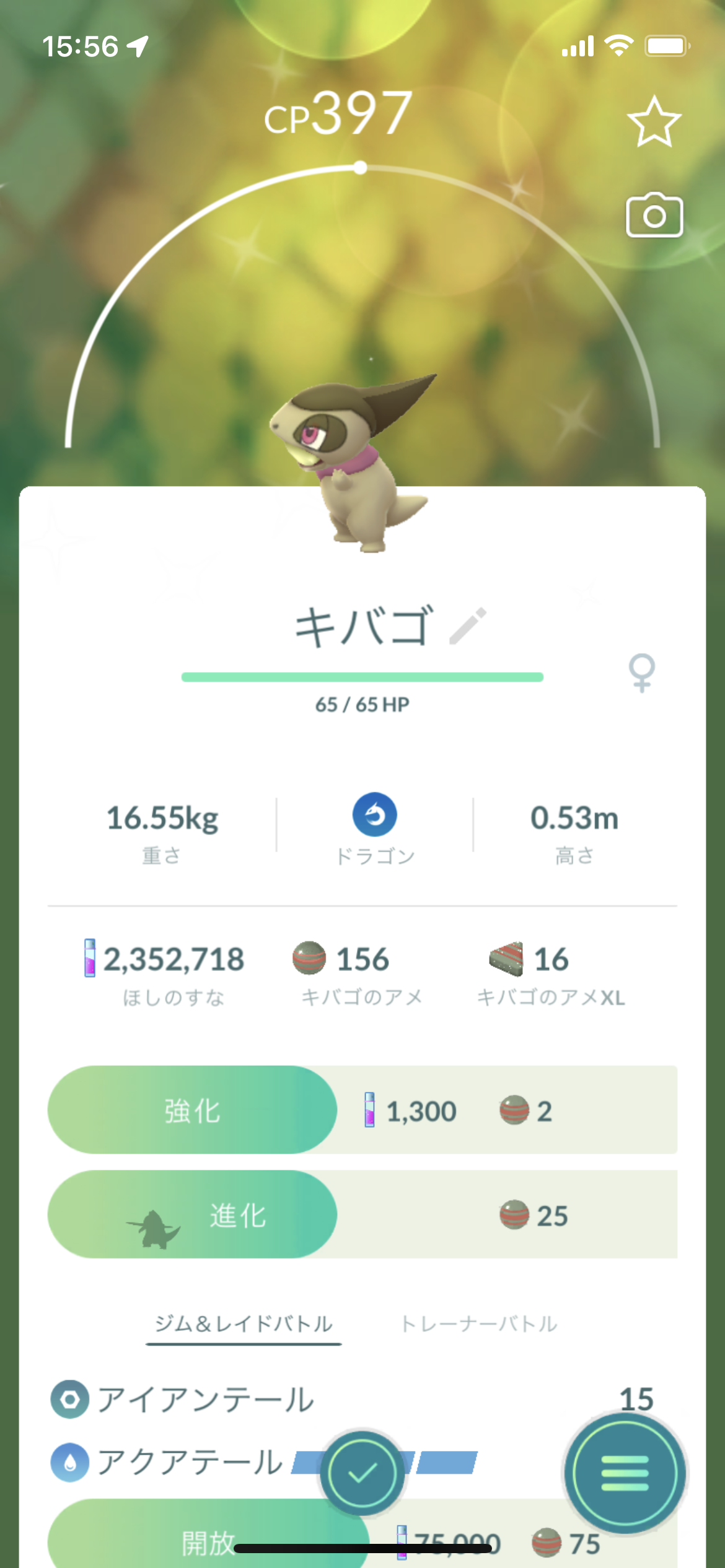Screen dimensions: 725x1568
Task: Edit キバゴ's nickname with the pencil icon
Action: tap(468, 626)
